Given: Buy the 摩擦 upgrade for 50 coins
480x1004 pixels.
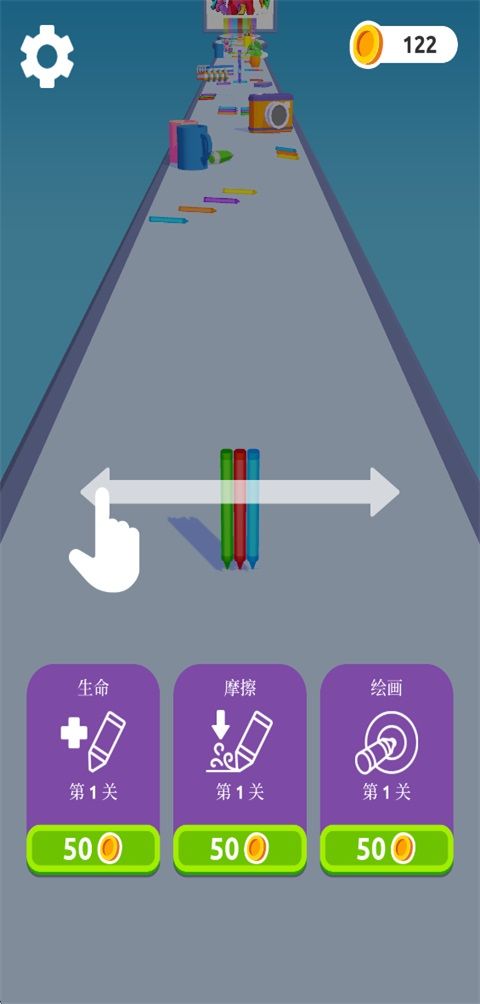Looking at the screenshot, I should click(x=239, y=849).
